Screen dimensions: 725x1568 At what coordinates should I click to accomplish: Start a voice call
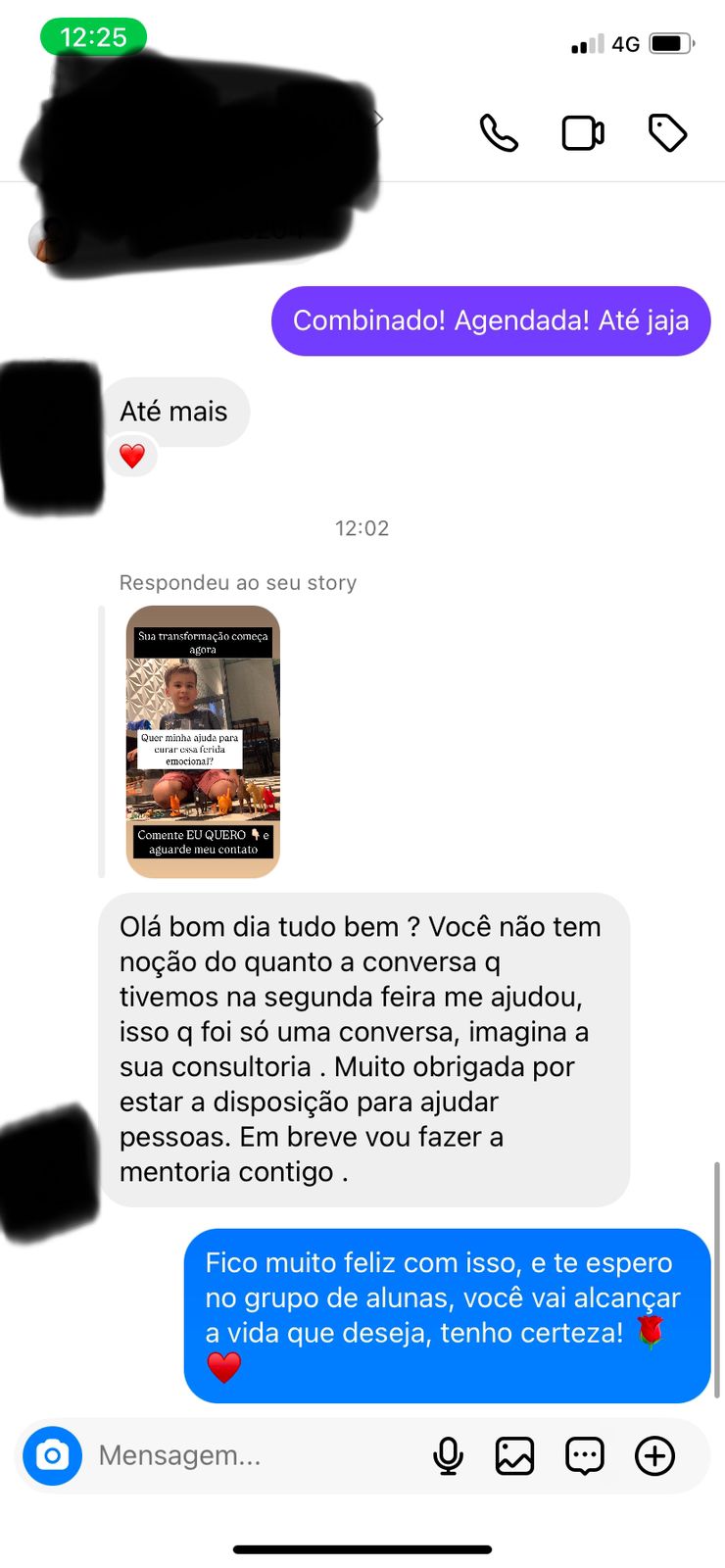[x=498, y=133]
